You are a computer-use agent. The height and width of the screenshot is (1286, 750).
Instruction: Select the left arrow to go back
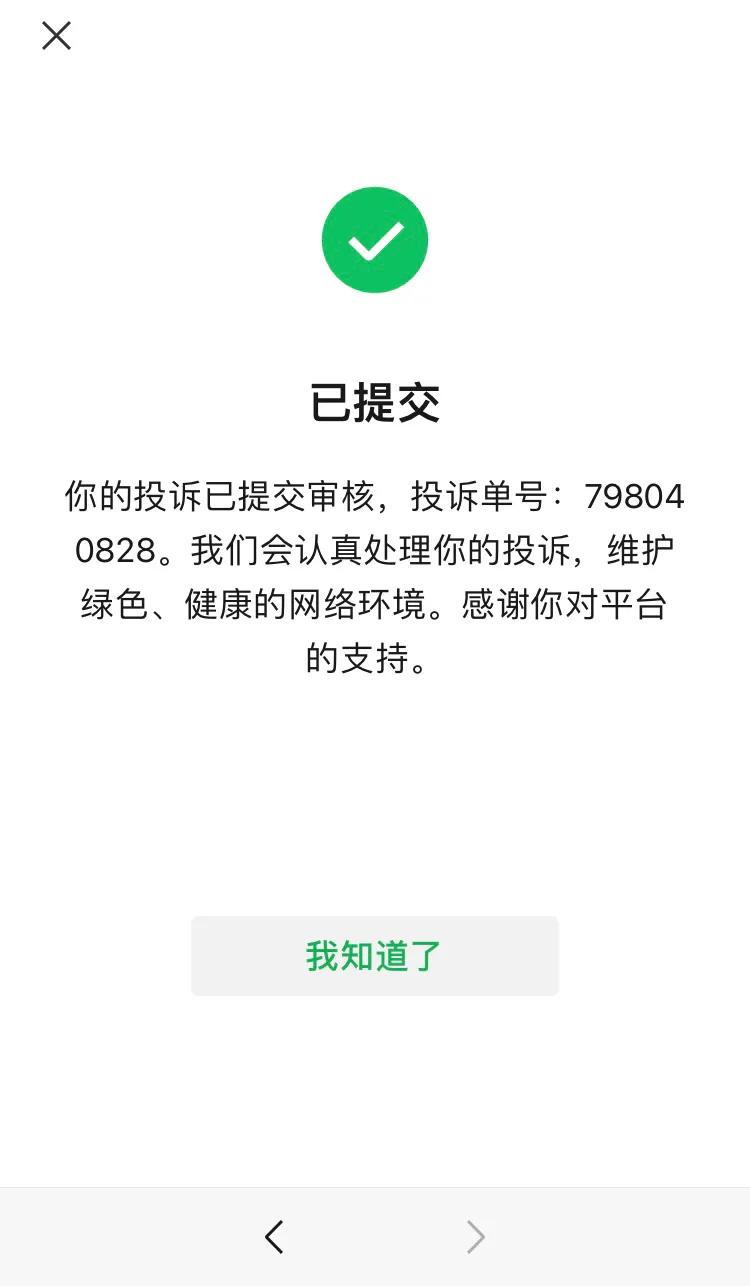tap(274, 1237)
